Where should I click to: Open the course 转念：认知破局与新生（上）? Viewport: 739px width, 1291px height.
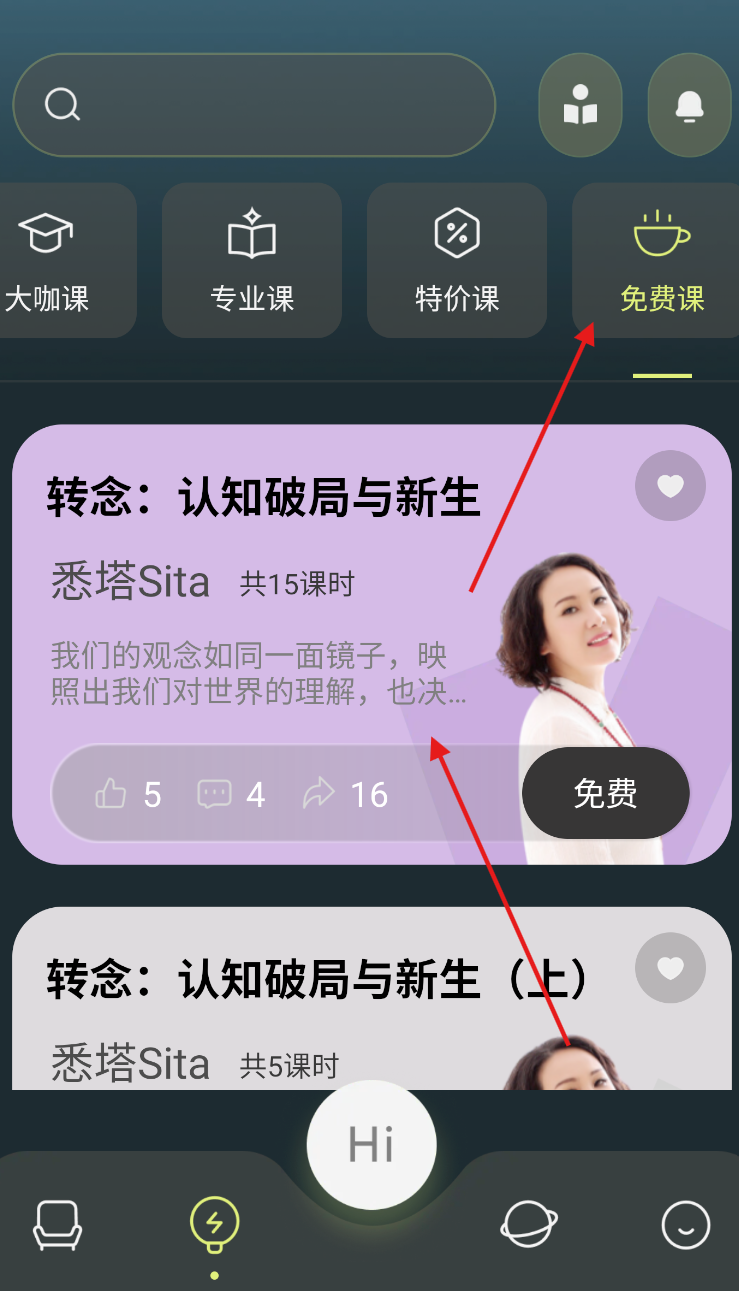pos(318,980)
